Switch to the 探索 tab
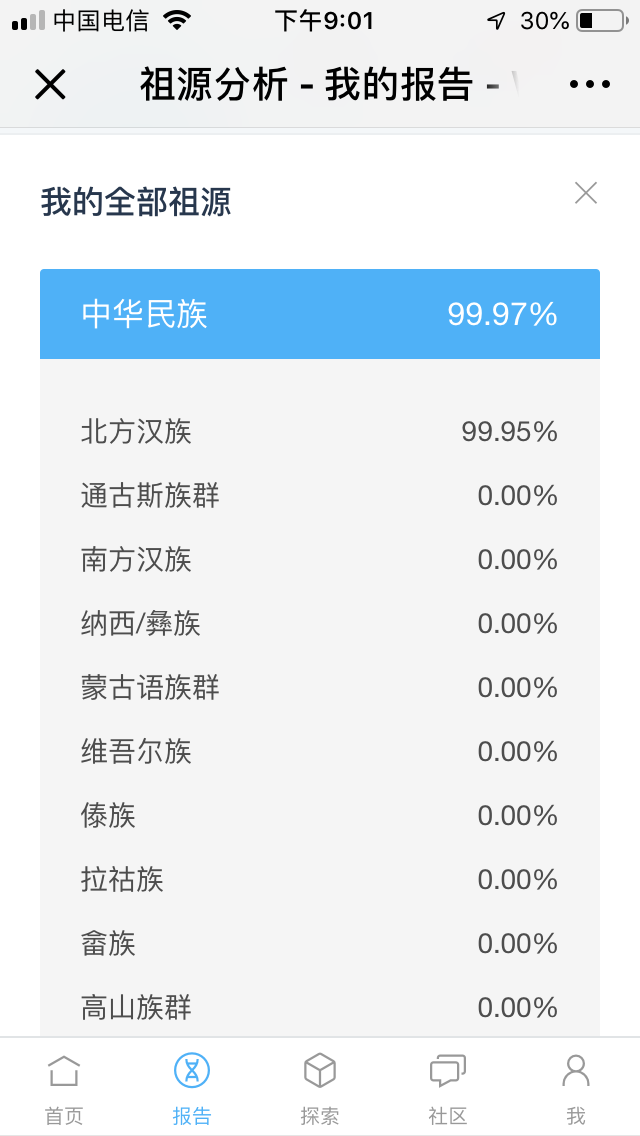 [x=320, y=1089]
